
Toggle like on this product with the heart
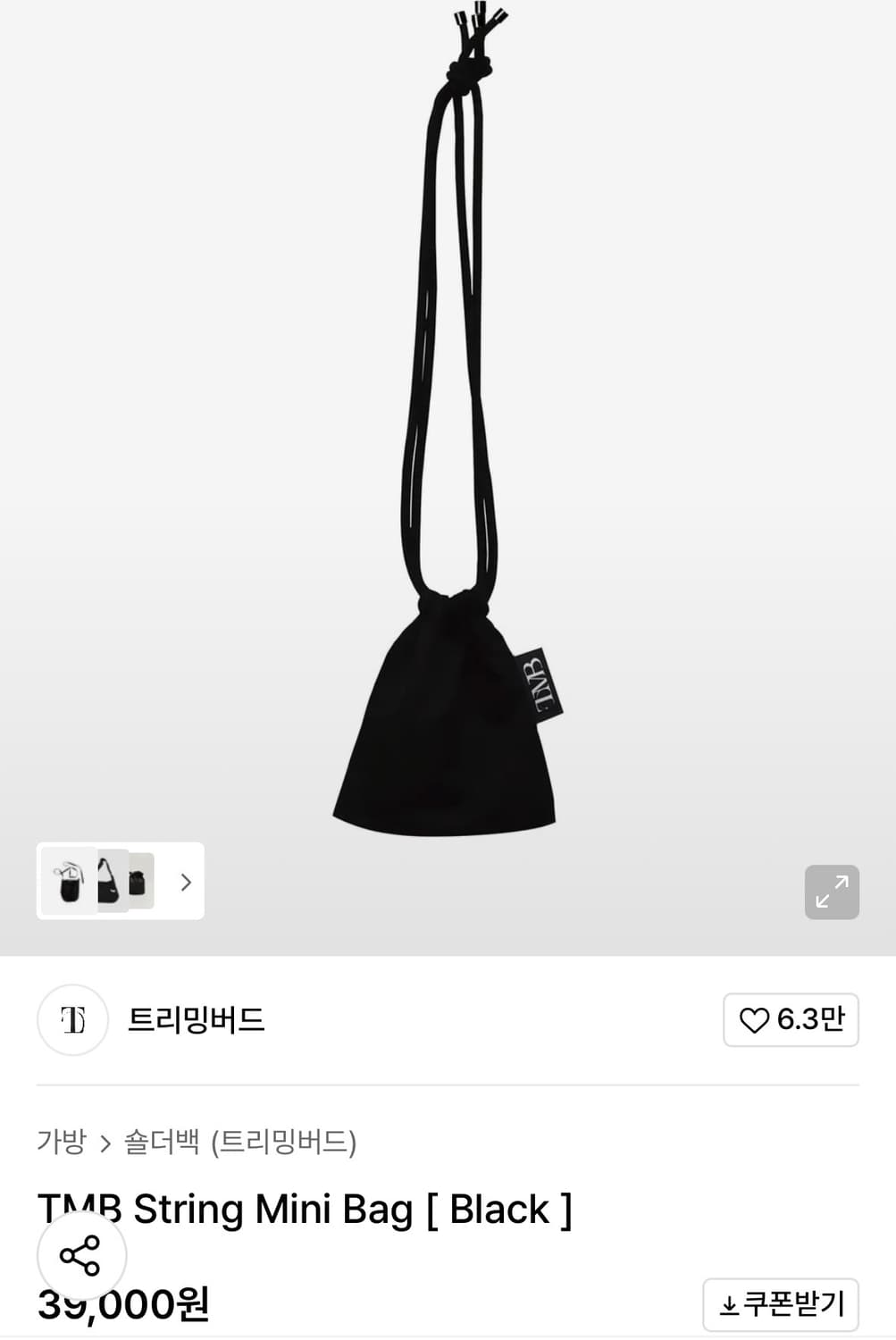(x=755, y=1019)
